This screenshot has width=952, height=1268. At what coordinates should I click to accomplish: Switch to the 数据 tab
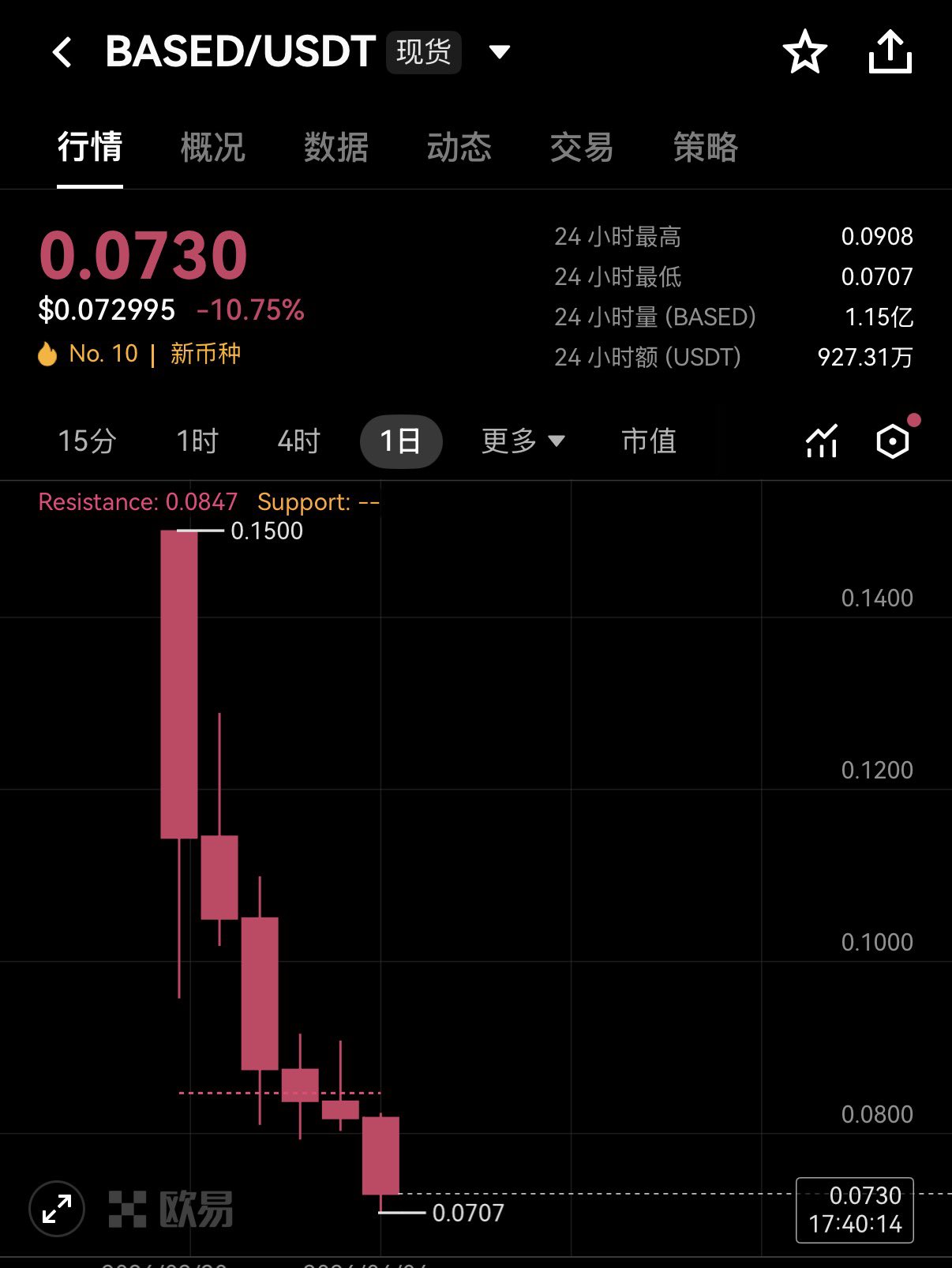(335, 148)
